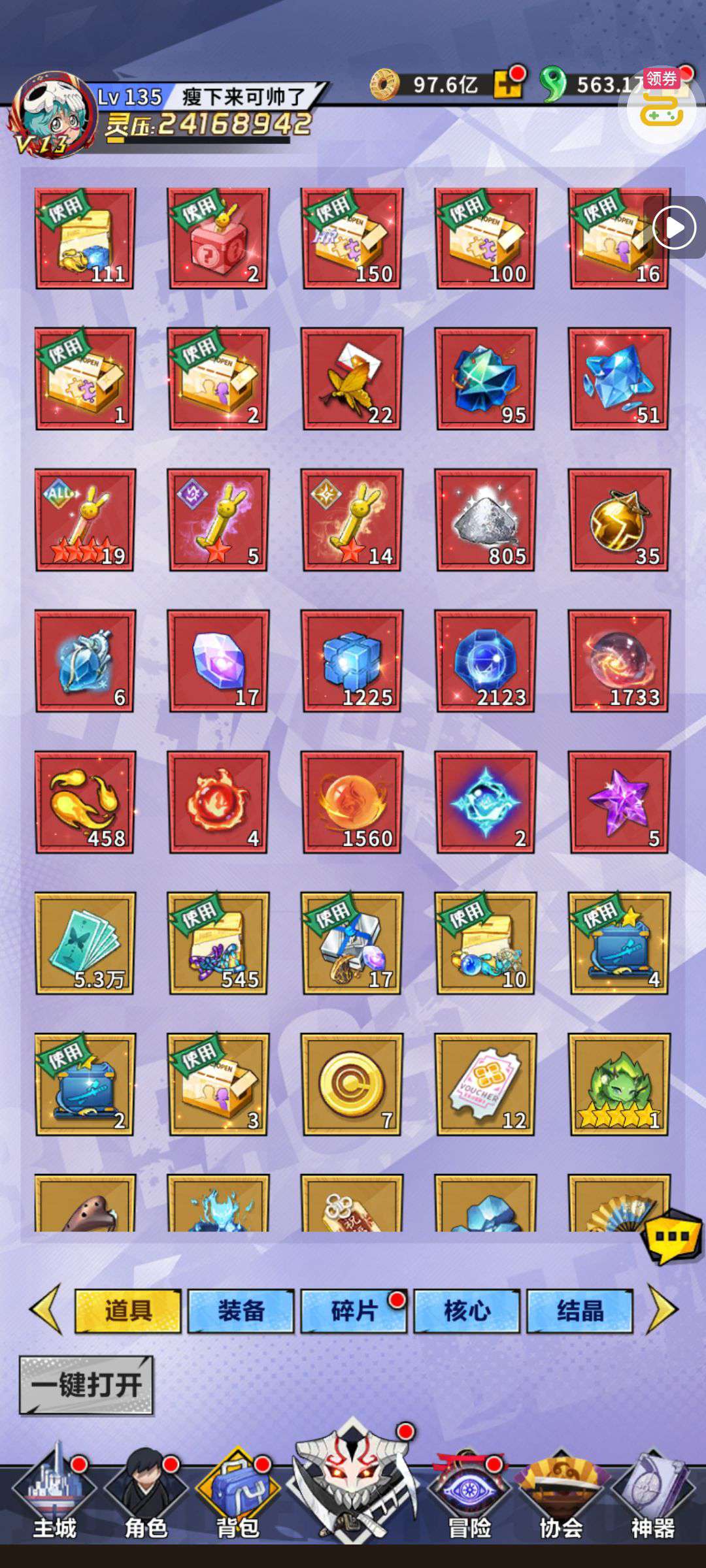Open the 角色 section

[146, 1493]
